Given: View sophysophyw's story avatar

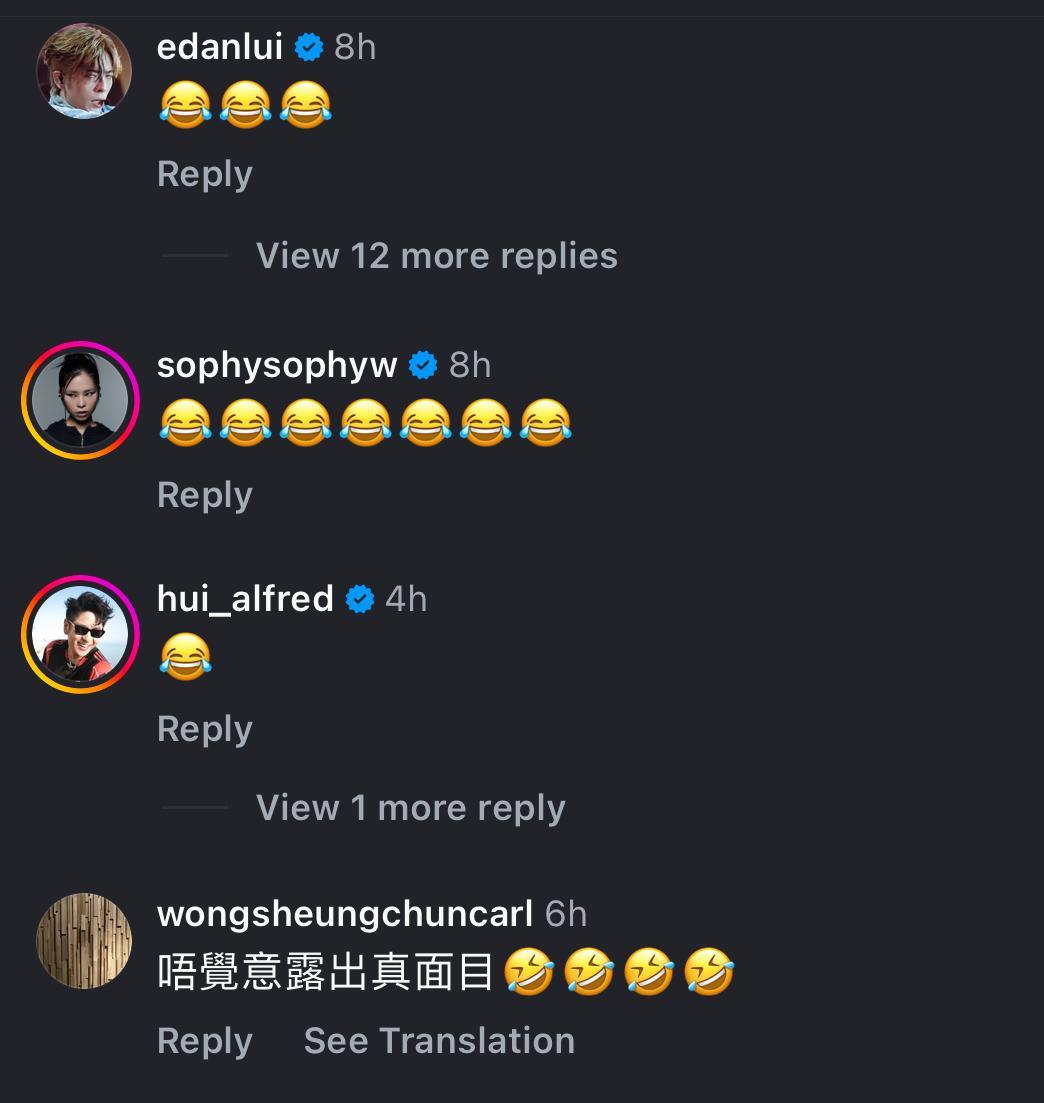Looking at the screenshot, I should (80, 400).
